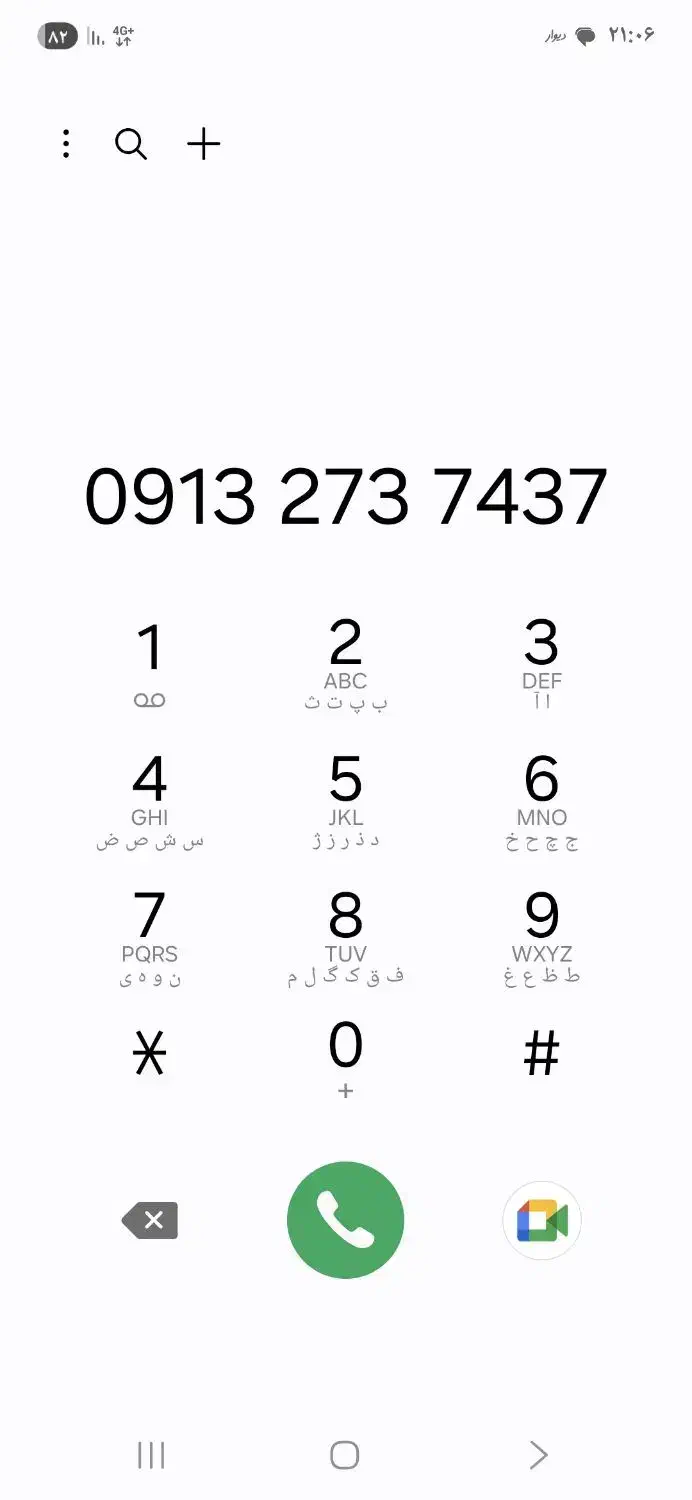Screen dimensions: 692x1500
Task: Tap the 9 WXYZ key
Action: (x=541, y=936)
